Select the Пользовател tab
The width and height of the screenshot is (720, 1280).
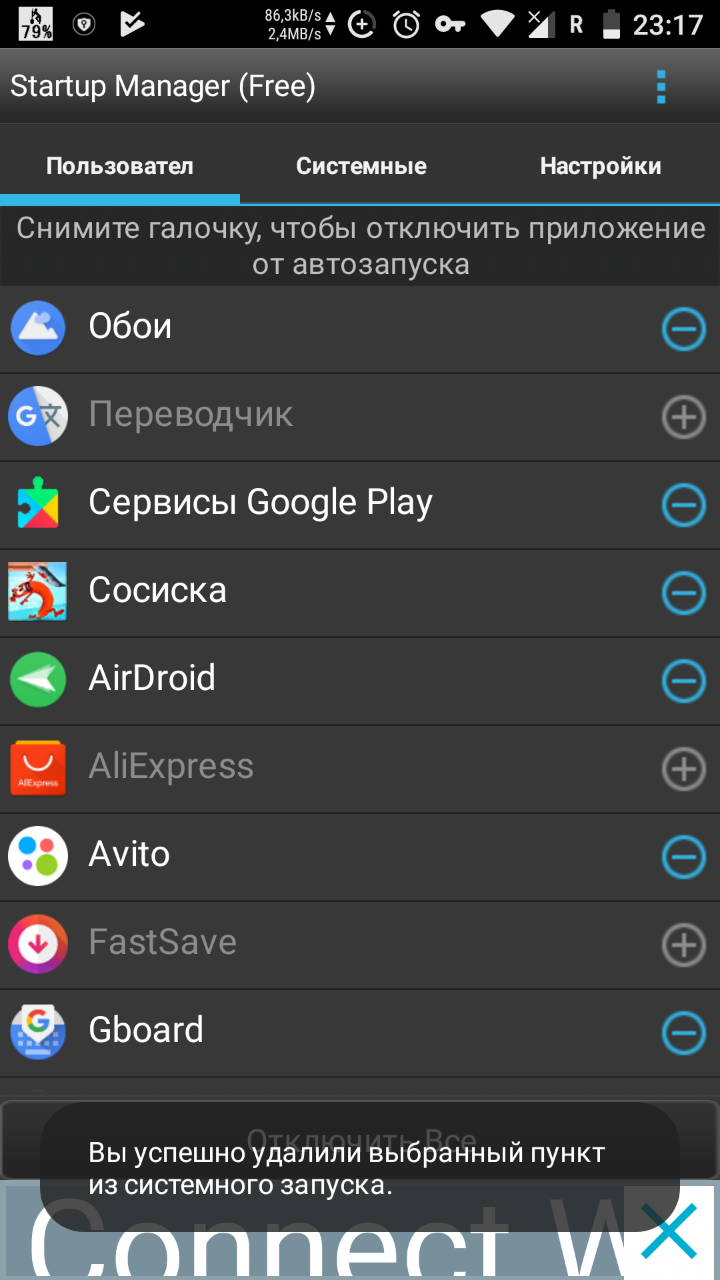[x=120, y=166]
